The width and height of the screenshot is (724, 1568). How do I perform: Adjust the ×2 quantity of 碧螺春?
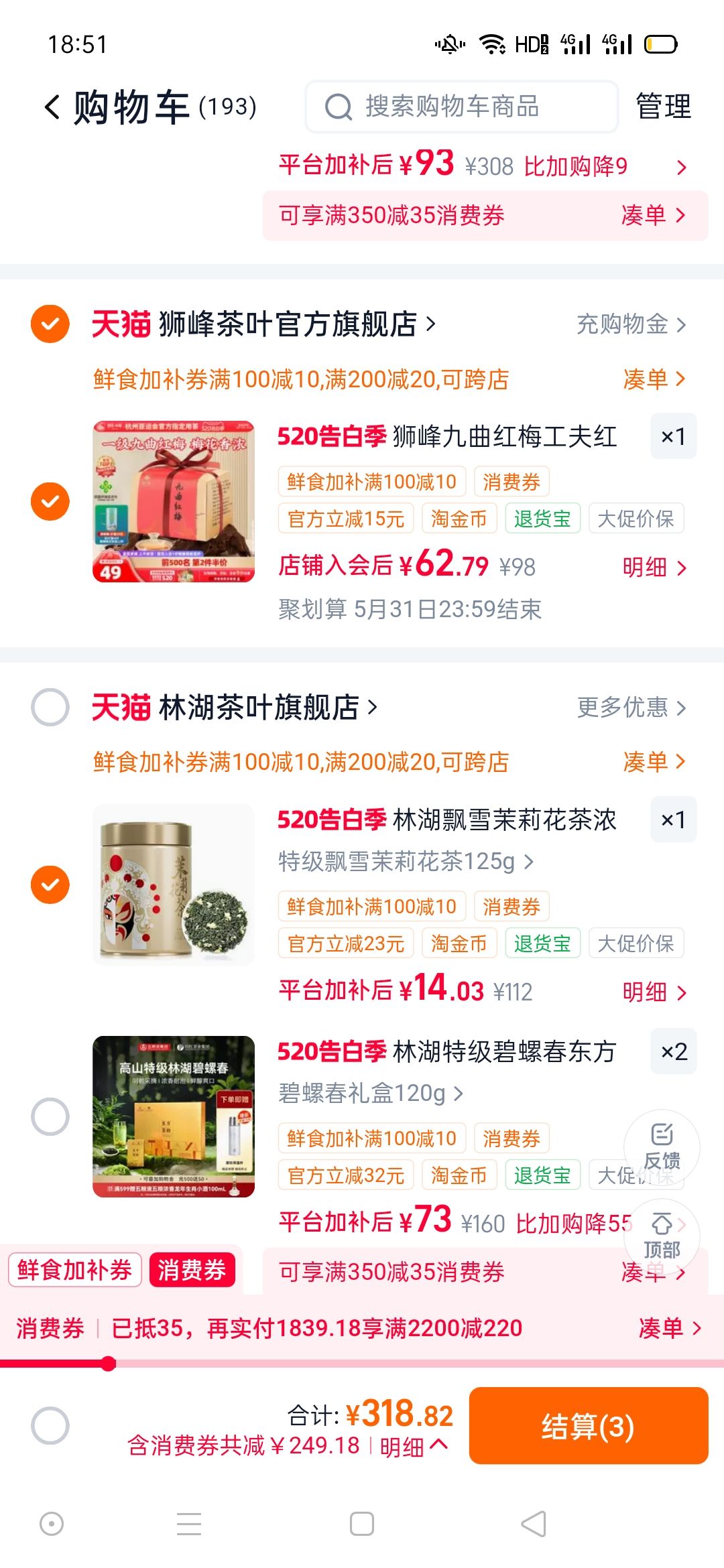tap(674, 1051)
